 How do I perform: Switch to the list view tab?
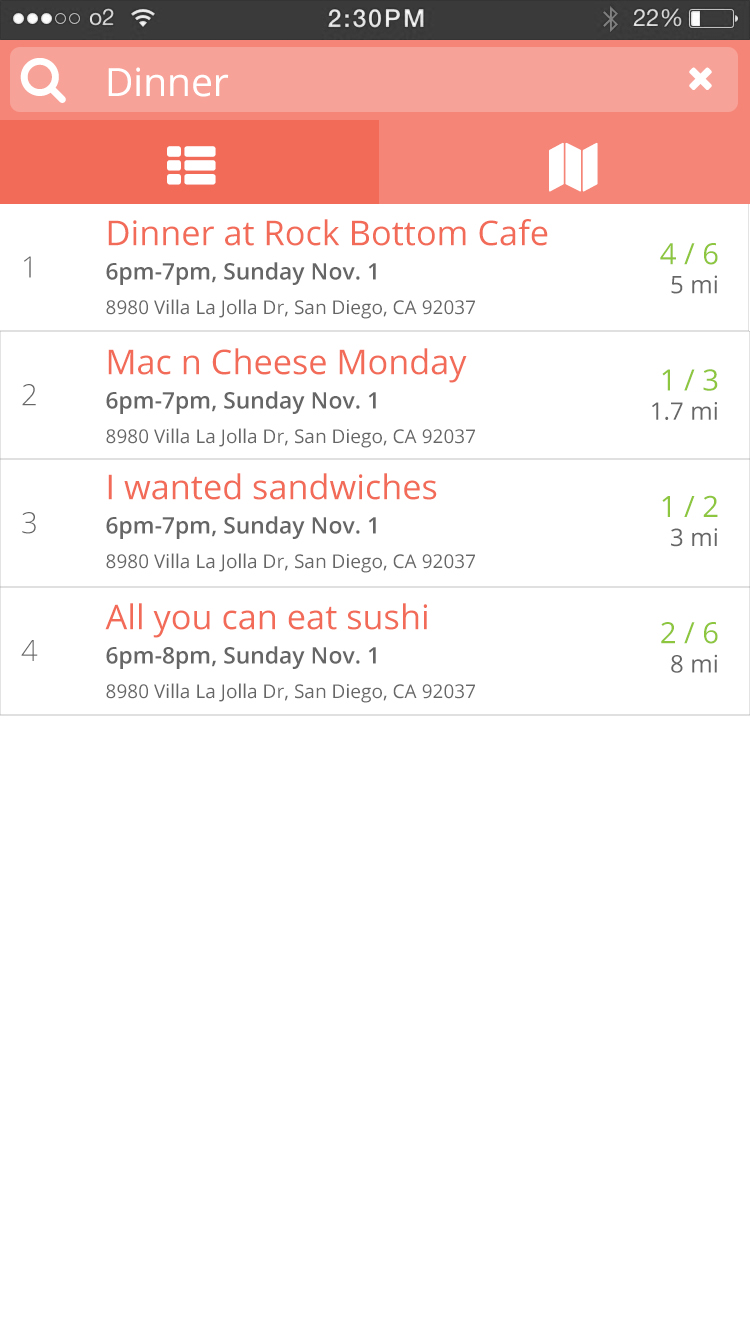190,163
